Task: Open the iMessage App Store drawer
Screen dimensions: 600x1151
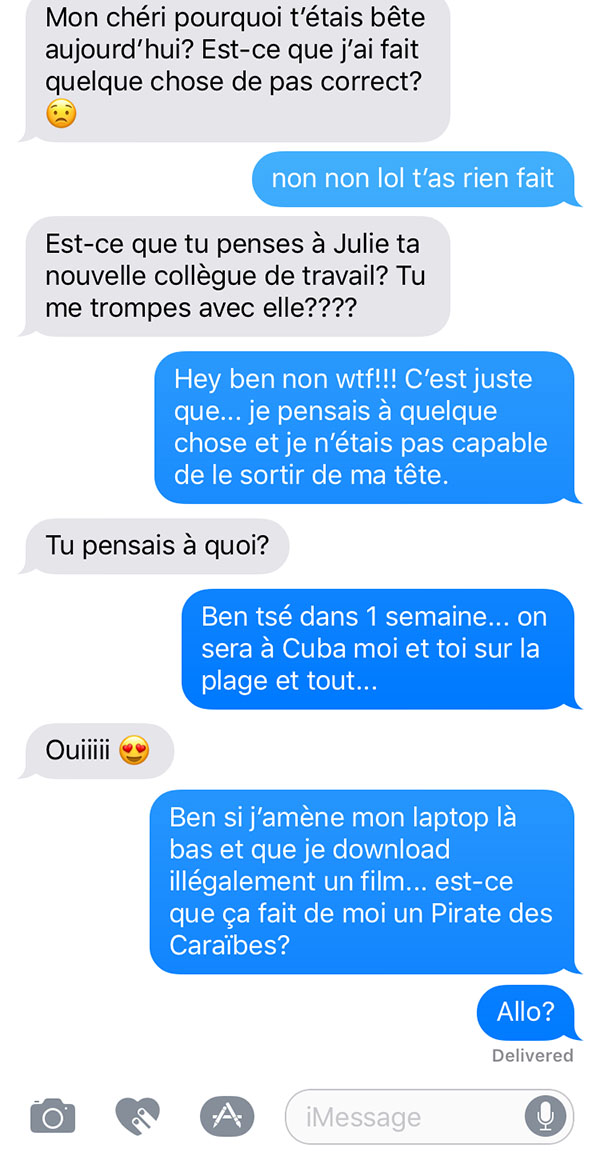Action: (x=227, y=1116)
